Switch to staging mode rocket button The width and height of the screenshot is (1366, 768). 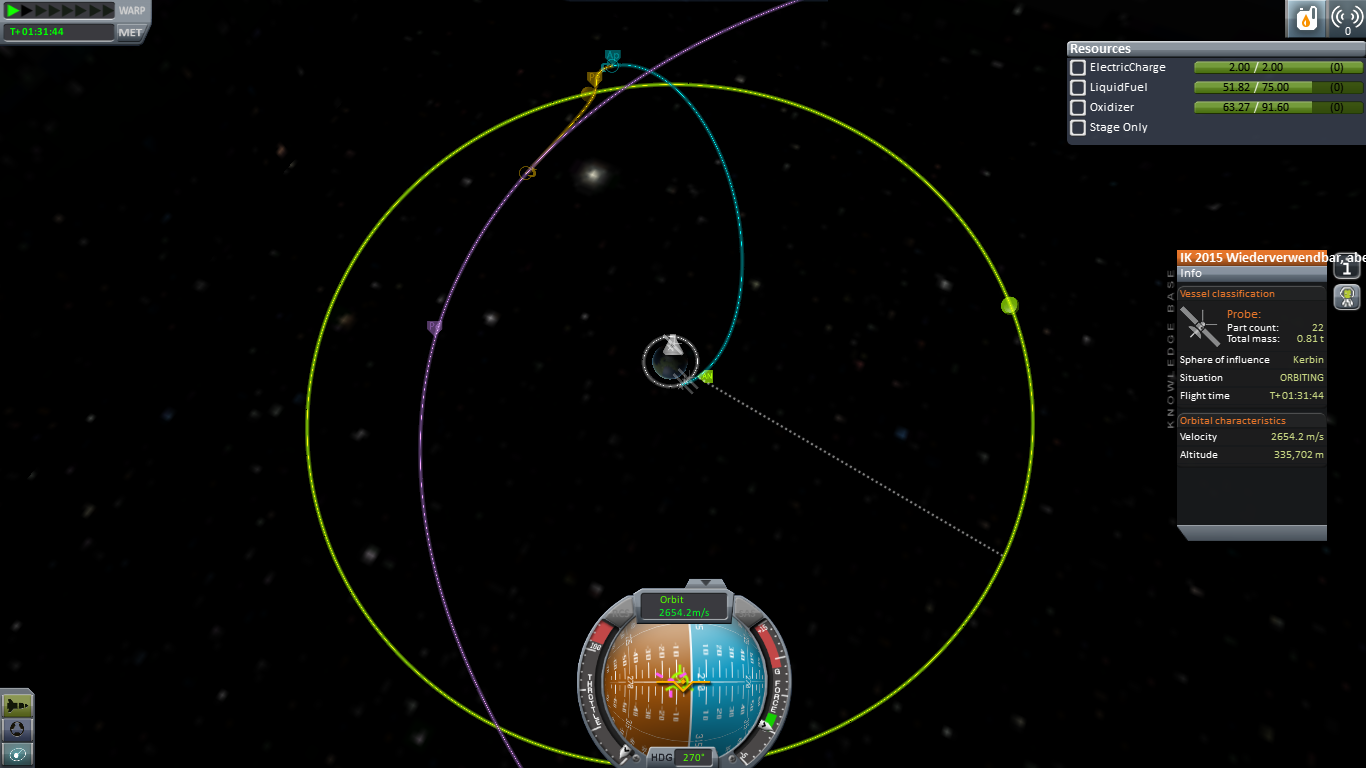[18, 705]
